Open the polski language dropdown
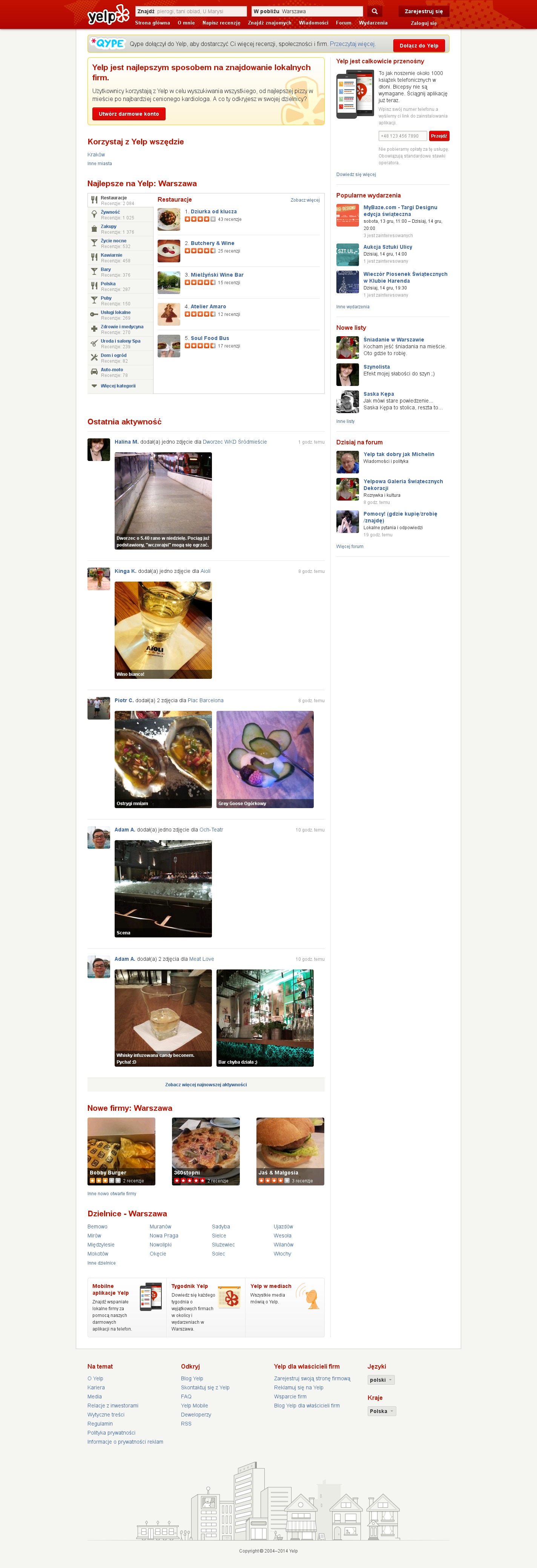537x1568 pixels. (381, 1380)
